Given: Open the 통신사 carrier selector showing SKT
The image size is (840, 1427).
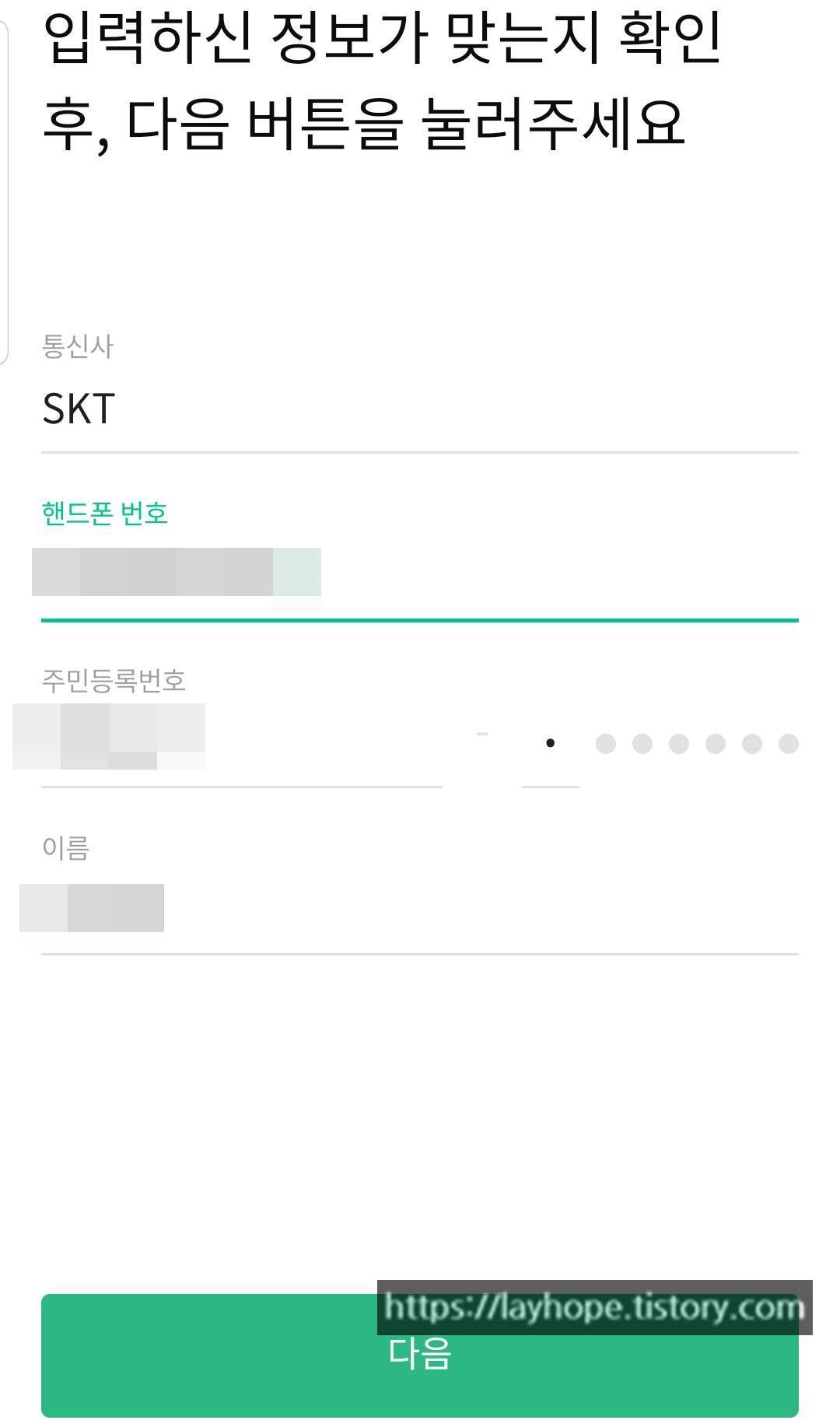Looking at the screenshot, I should point(420,409).
